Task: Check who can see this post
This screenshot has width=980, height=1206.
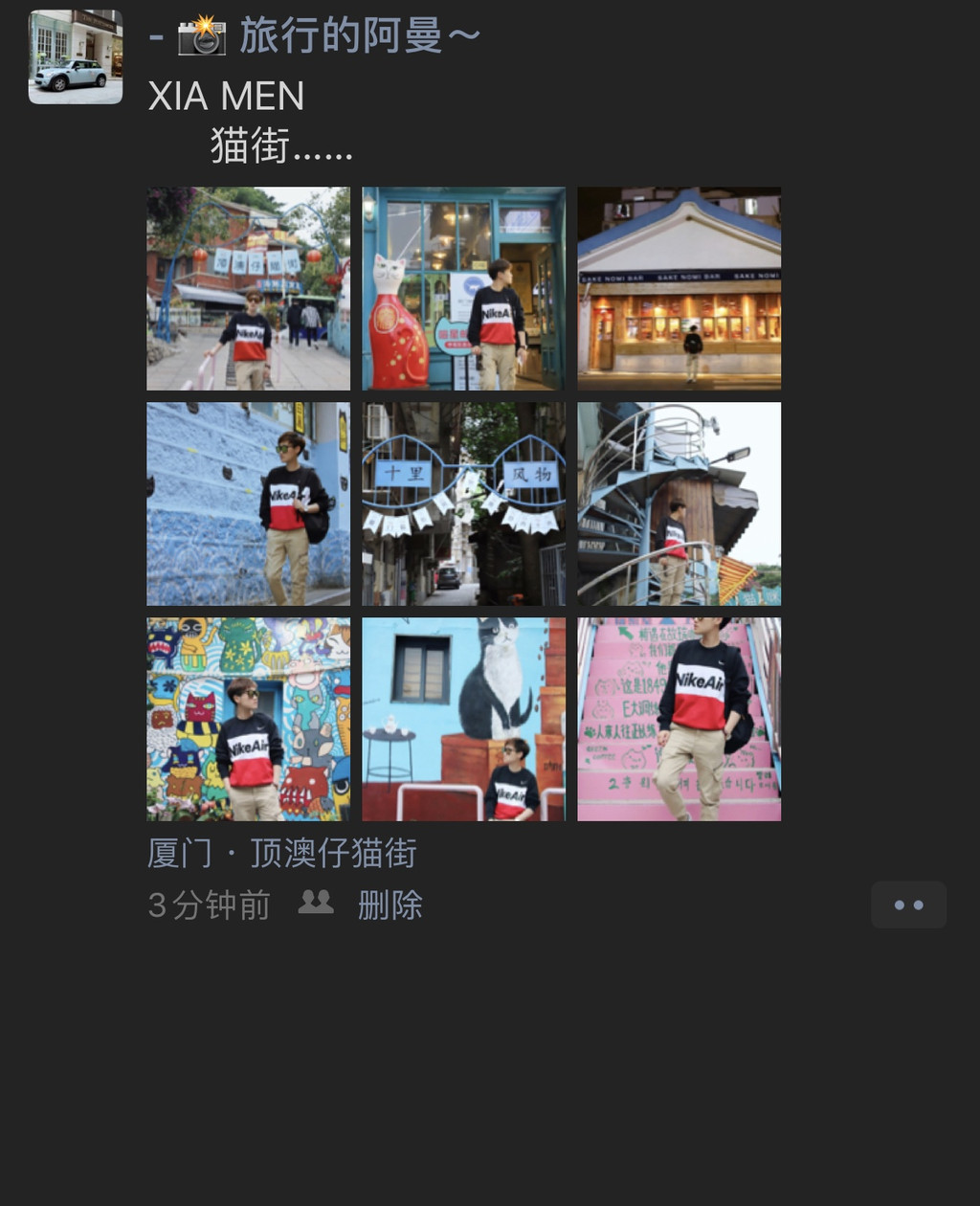Action: point(316,903)
